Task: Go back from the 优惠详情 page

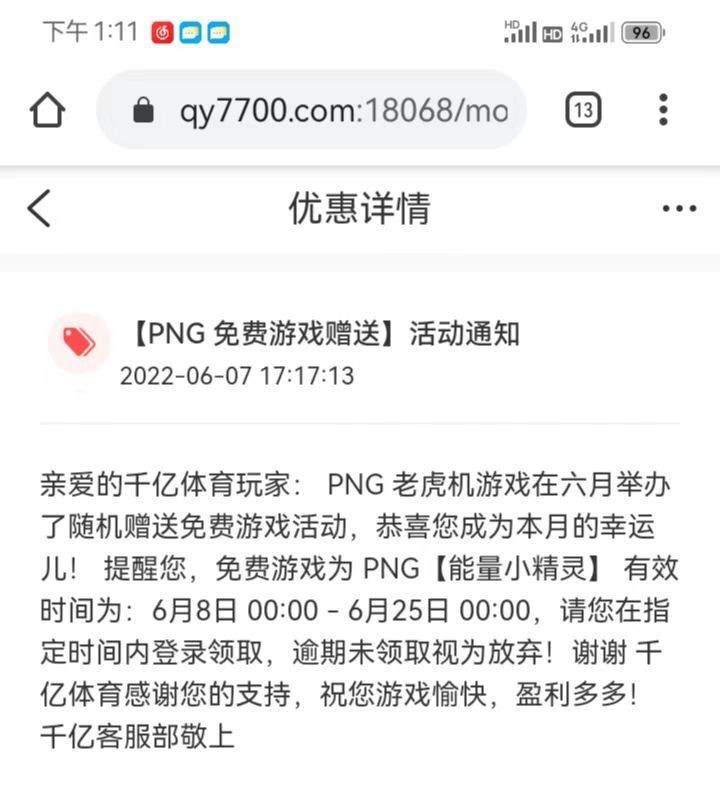Action: pos(40,209)
